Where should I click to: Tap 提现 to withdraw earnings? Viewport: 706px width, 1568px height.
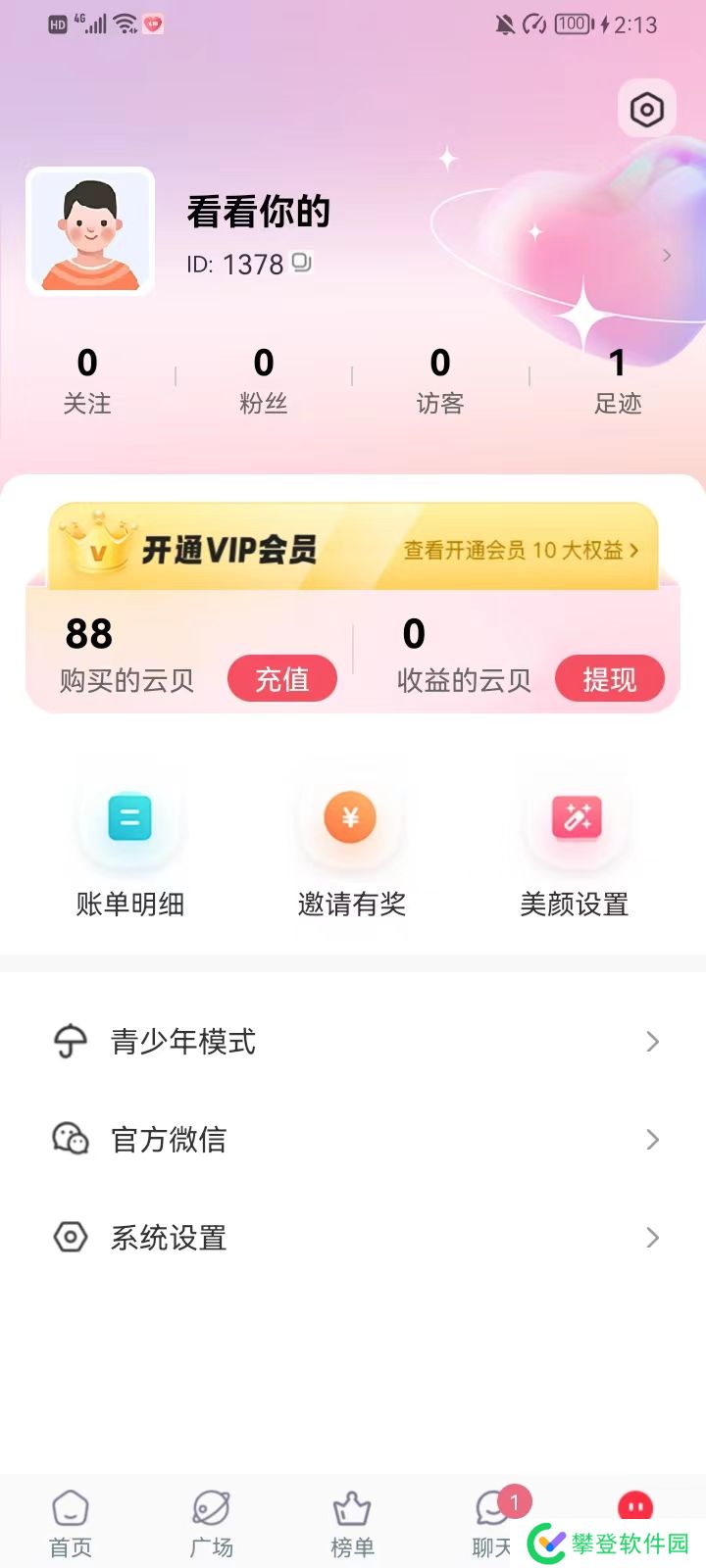609,679
